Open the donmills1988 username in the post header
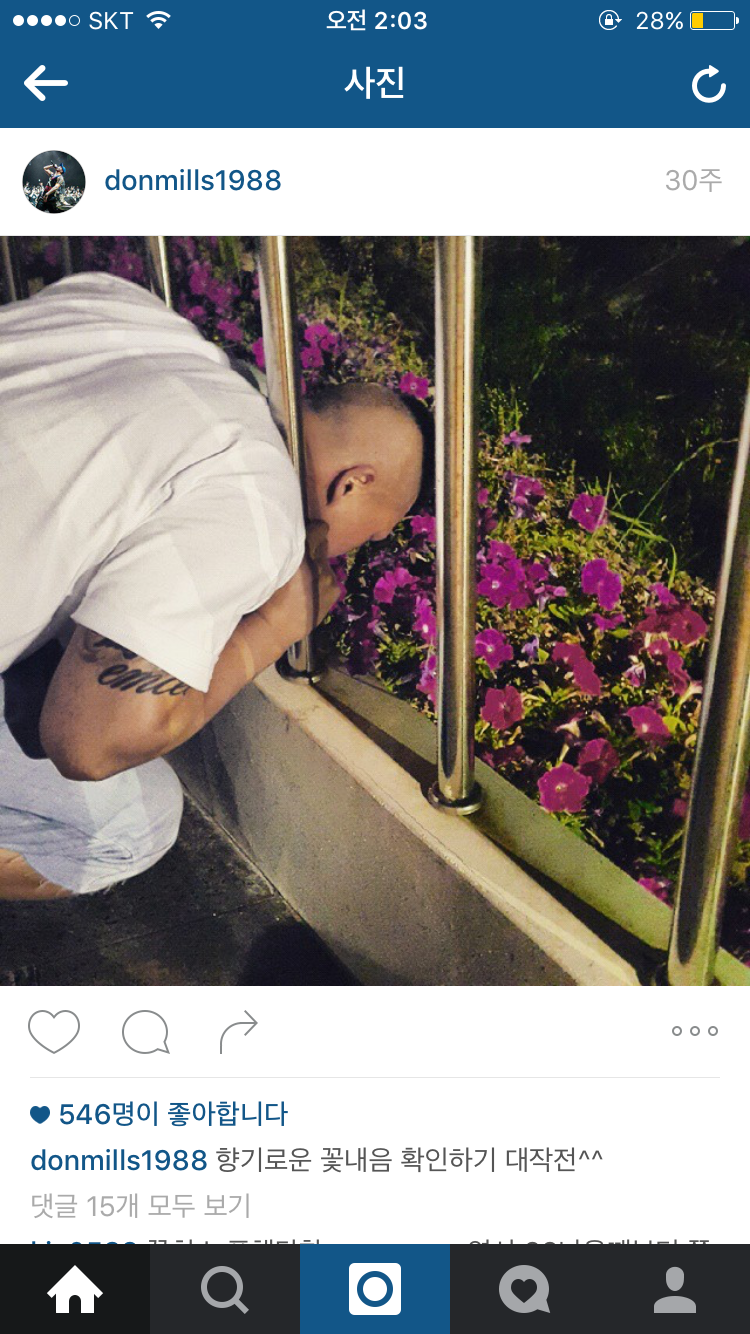This screenshot has width=750, height=1334. pyautogui.click(x=193, y=181)
